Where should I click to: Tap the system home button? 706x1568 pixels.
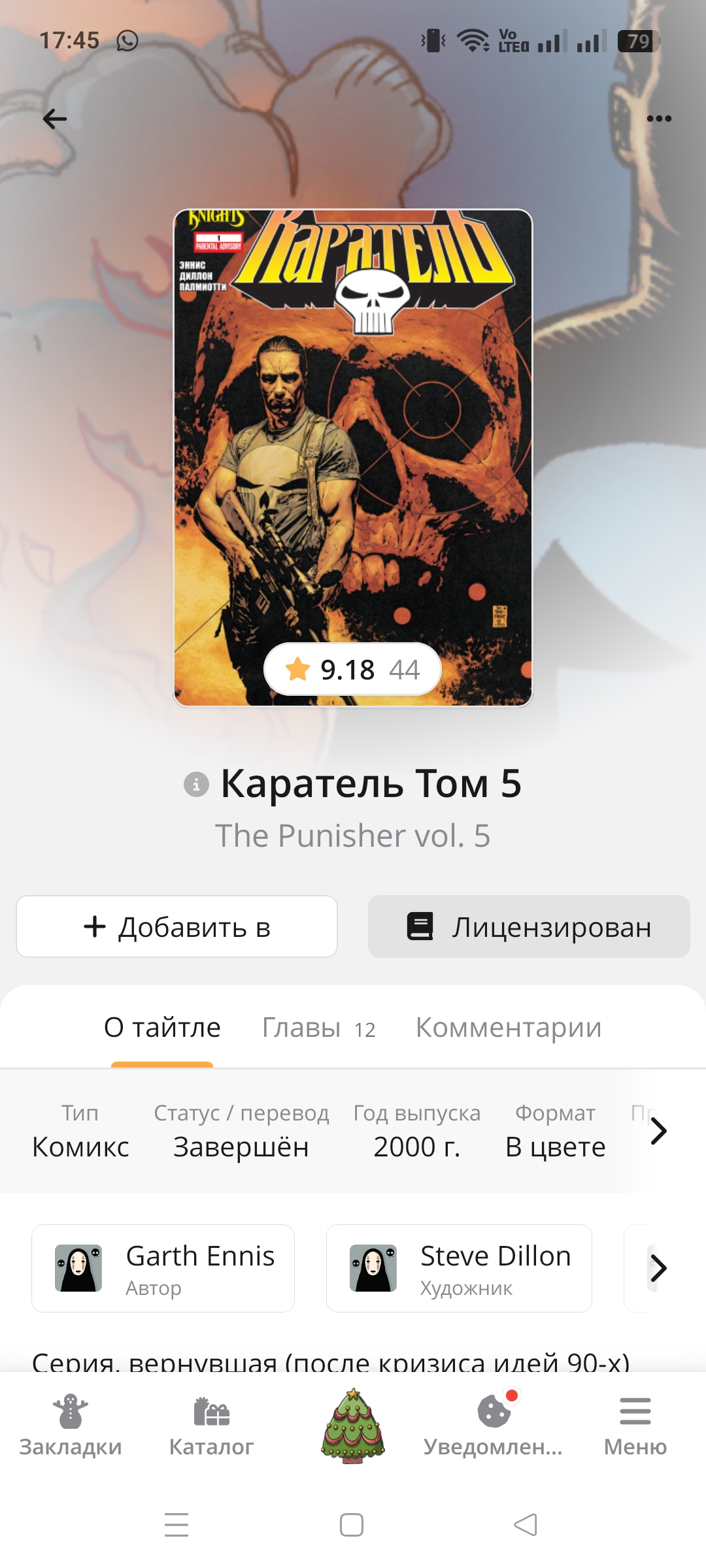[352, 1525]
